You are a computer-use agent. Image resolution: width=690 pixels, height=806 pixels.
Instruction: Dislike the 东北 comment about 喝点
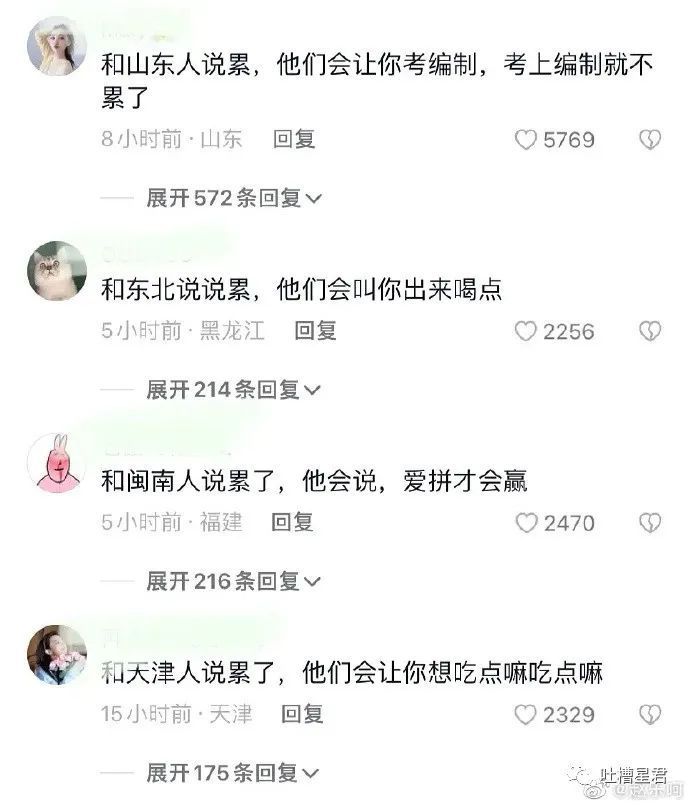point(650,331)
